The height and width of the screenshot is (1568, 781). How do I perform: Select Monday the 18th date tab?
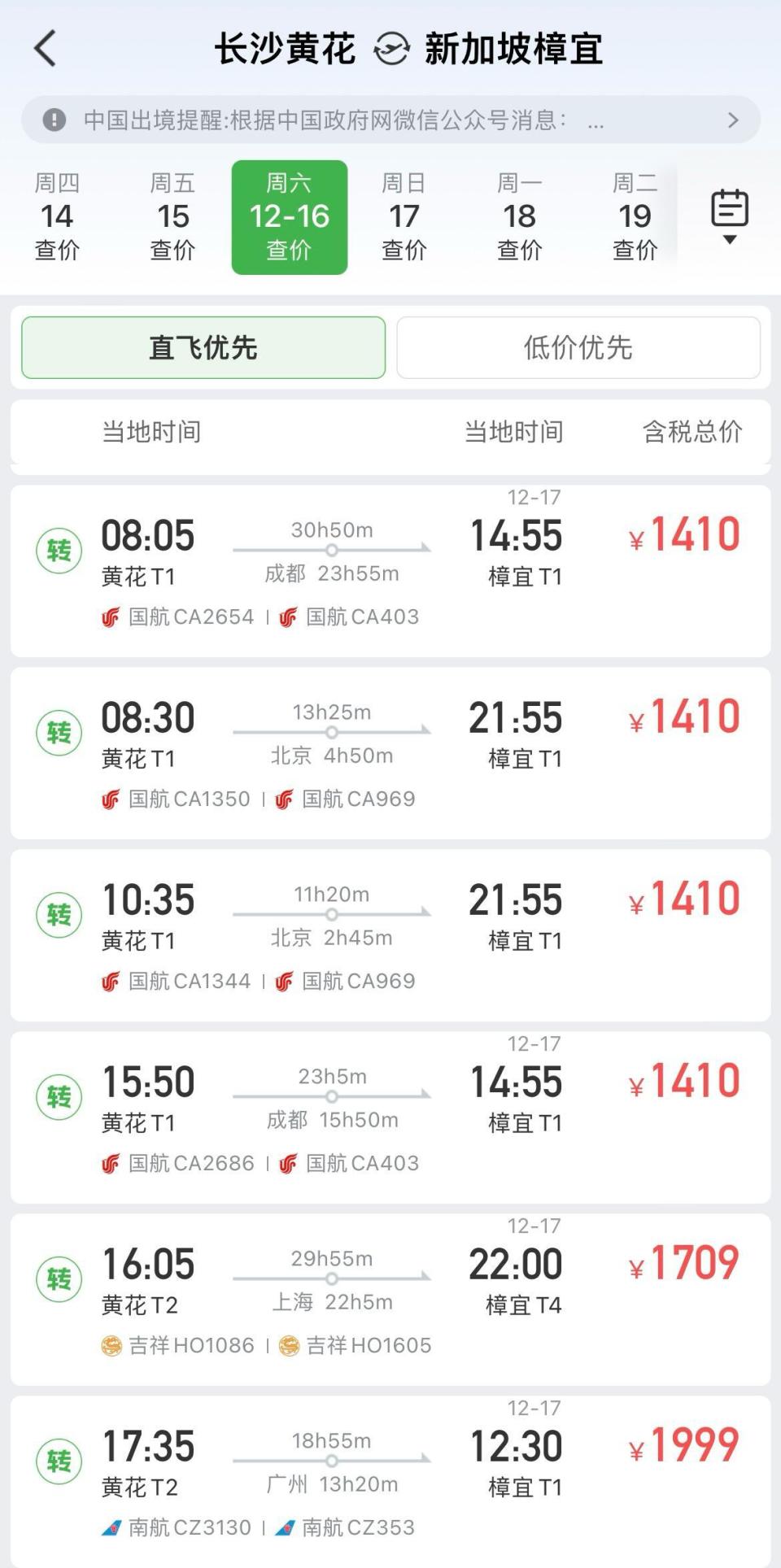[520, 216]
